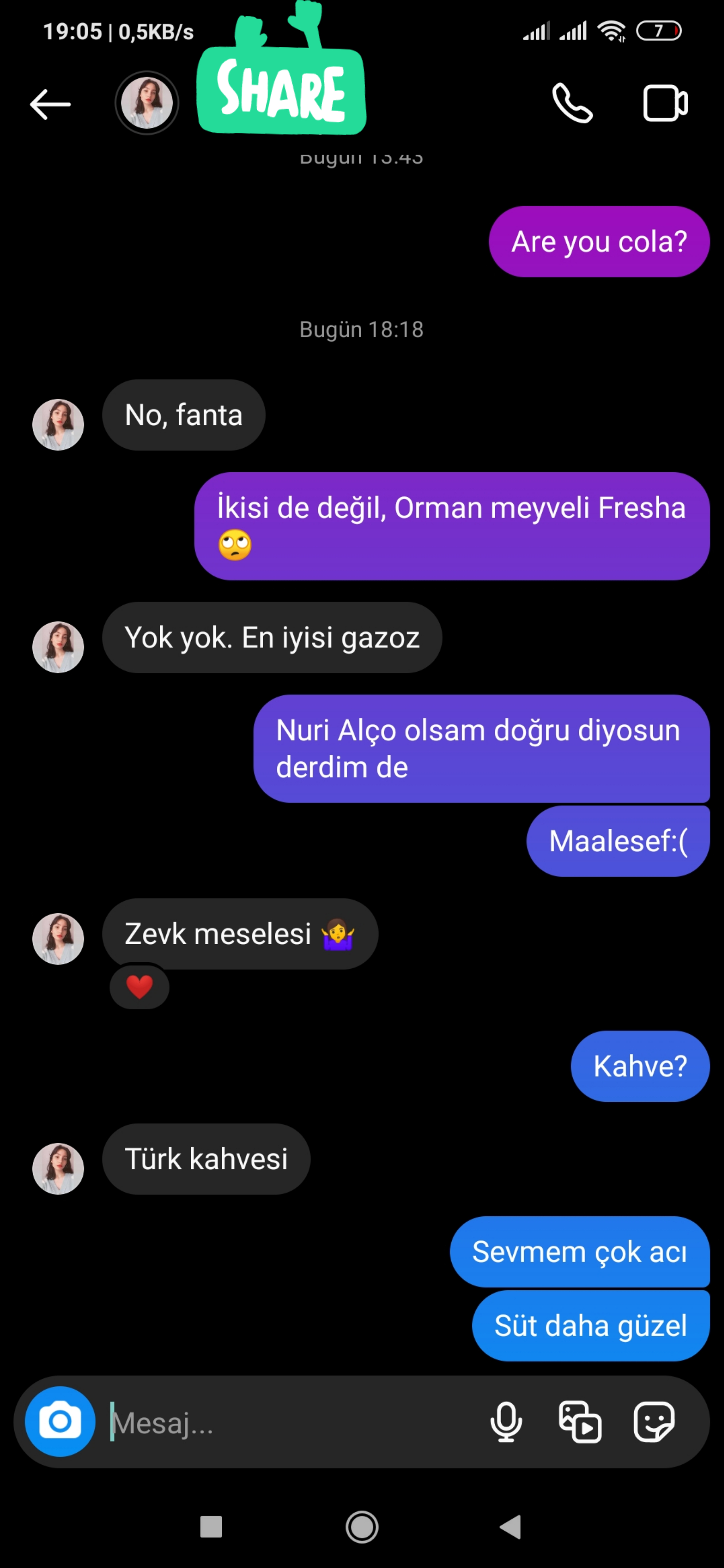Start a video call

[665, 104]
